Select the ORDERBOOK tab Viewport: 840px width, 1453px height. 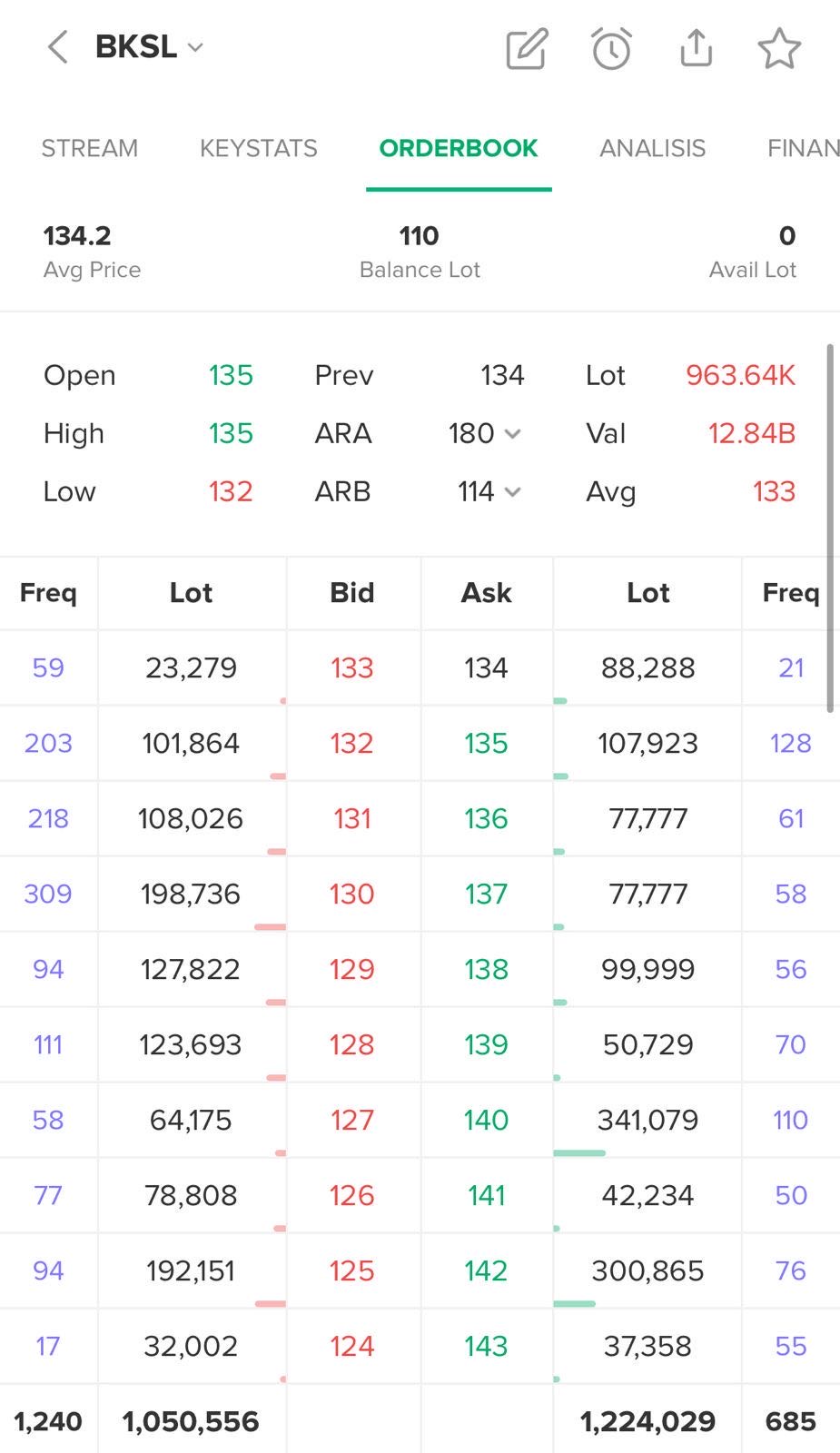[459, 148]
